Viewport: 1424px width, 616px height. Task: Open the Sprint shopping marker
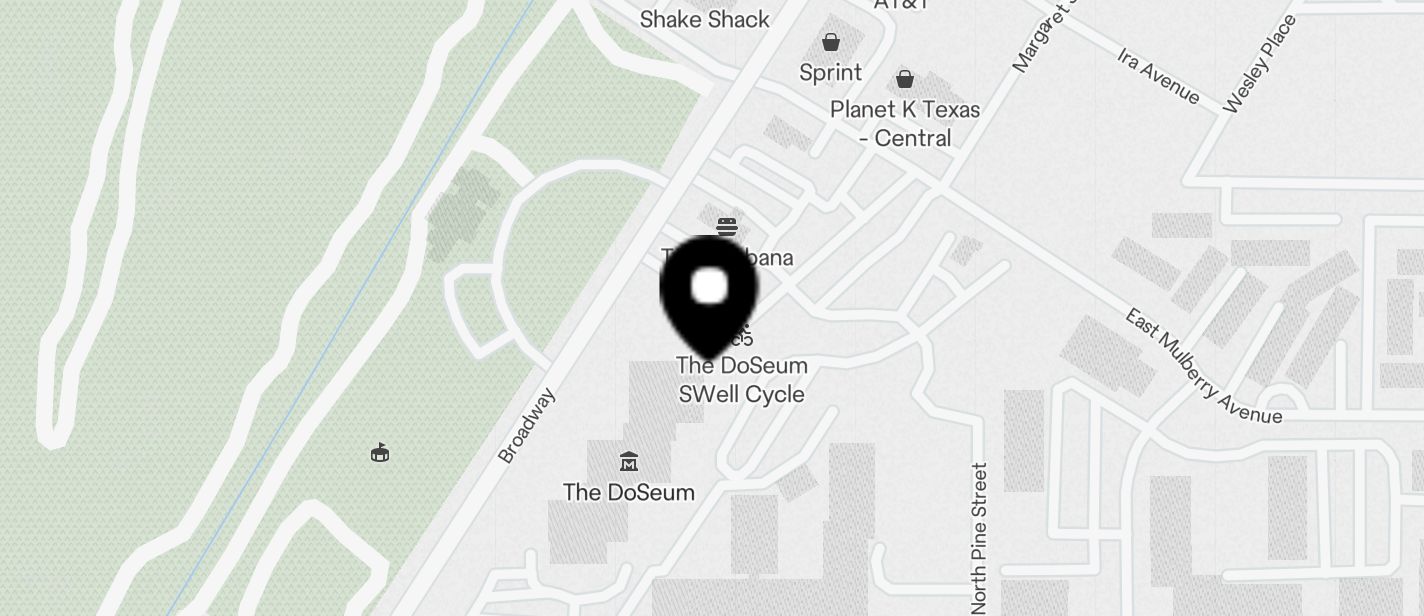830,43
